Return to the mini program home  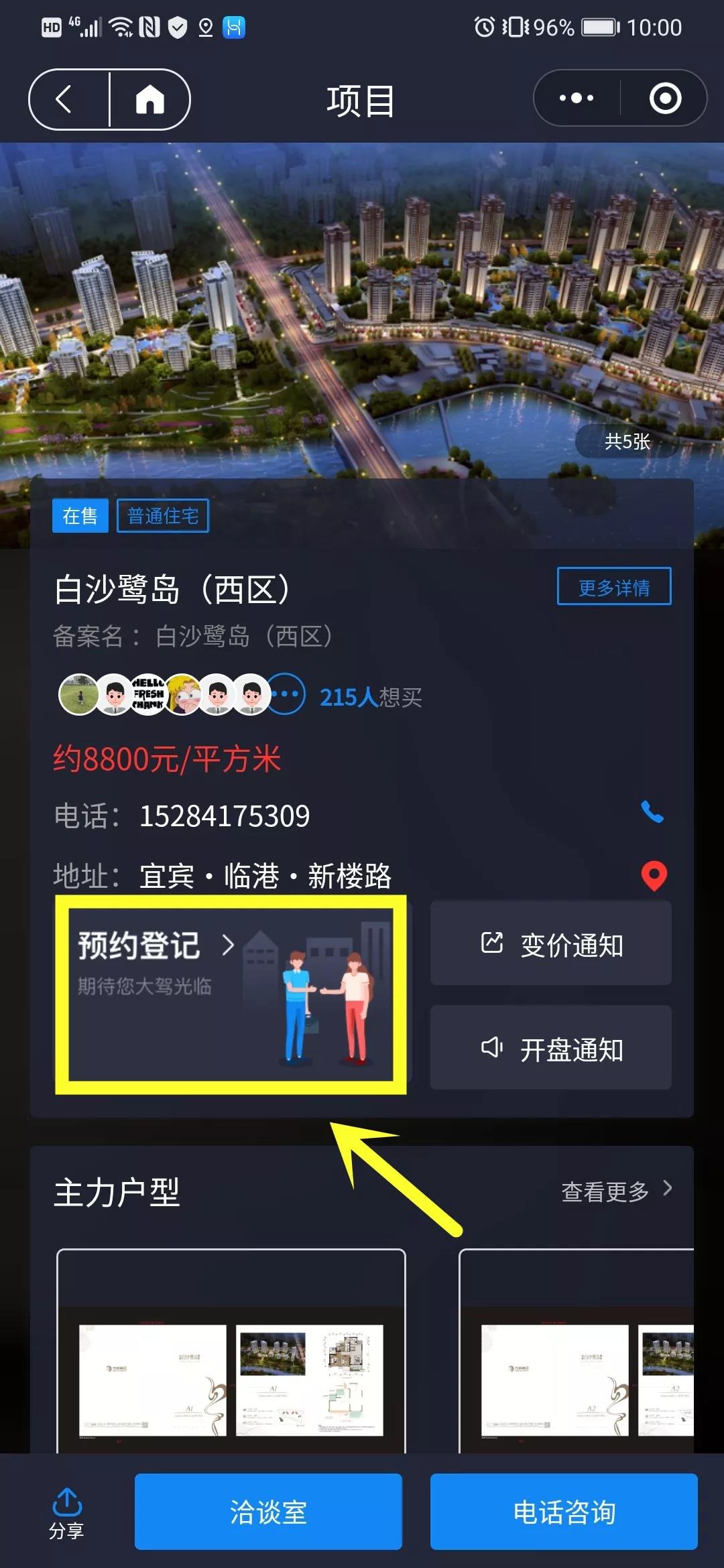pyautogui.click(x=150, y=100)
